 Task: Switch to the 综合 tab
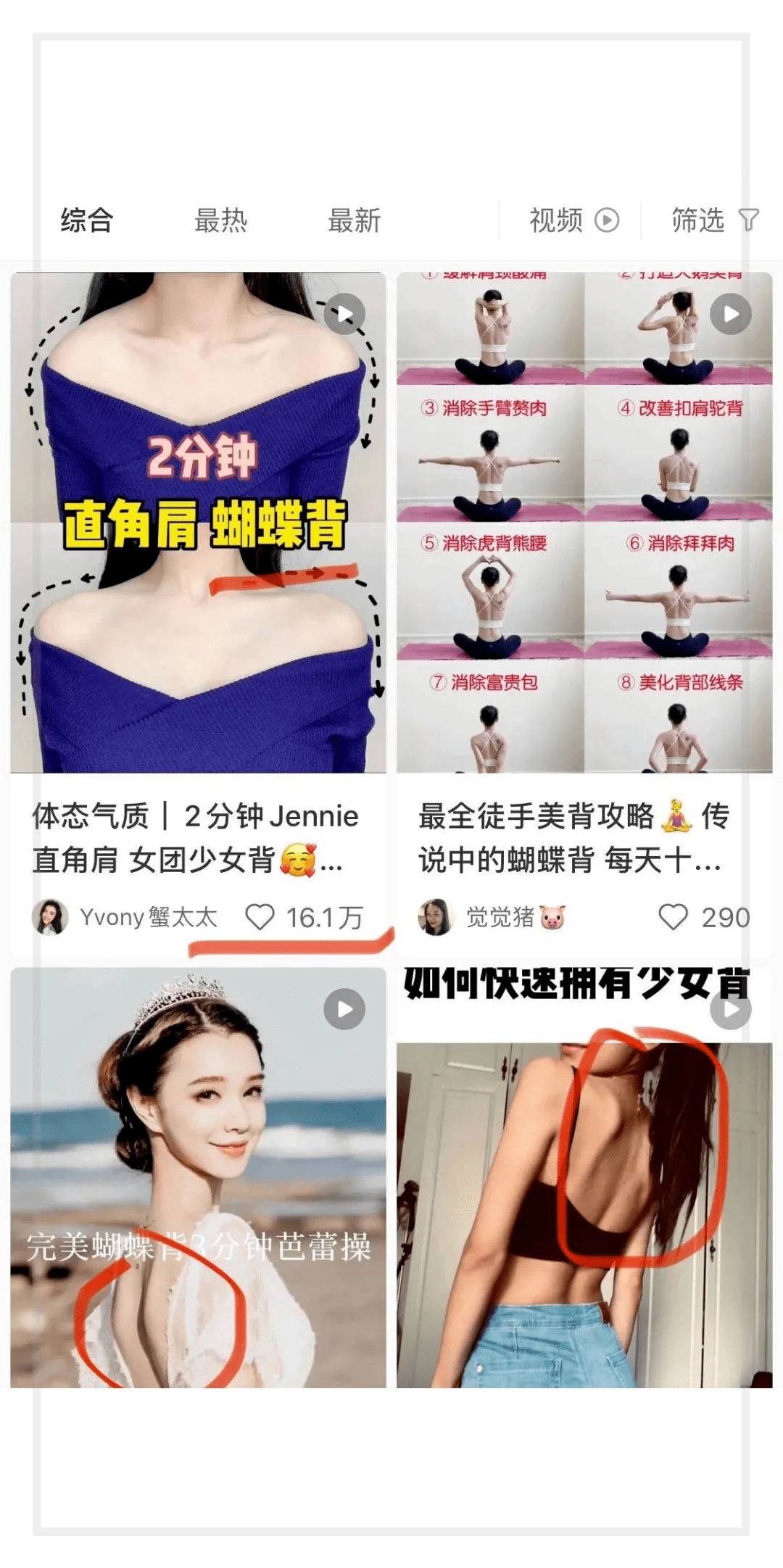87,220
